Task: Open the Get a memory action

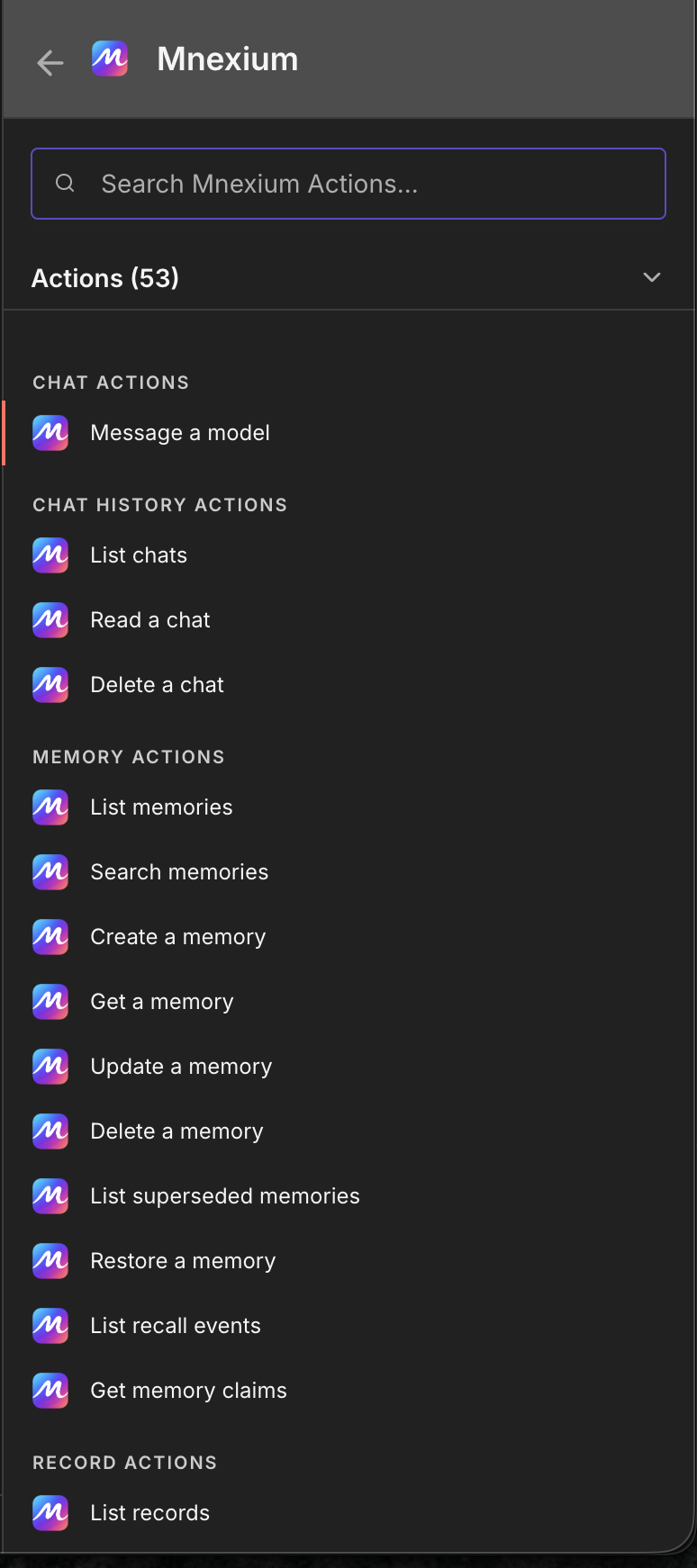Action: click(x=162, y=1002)
